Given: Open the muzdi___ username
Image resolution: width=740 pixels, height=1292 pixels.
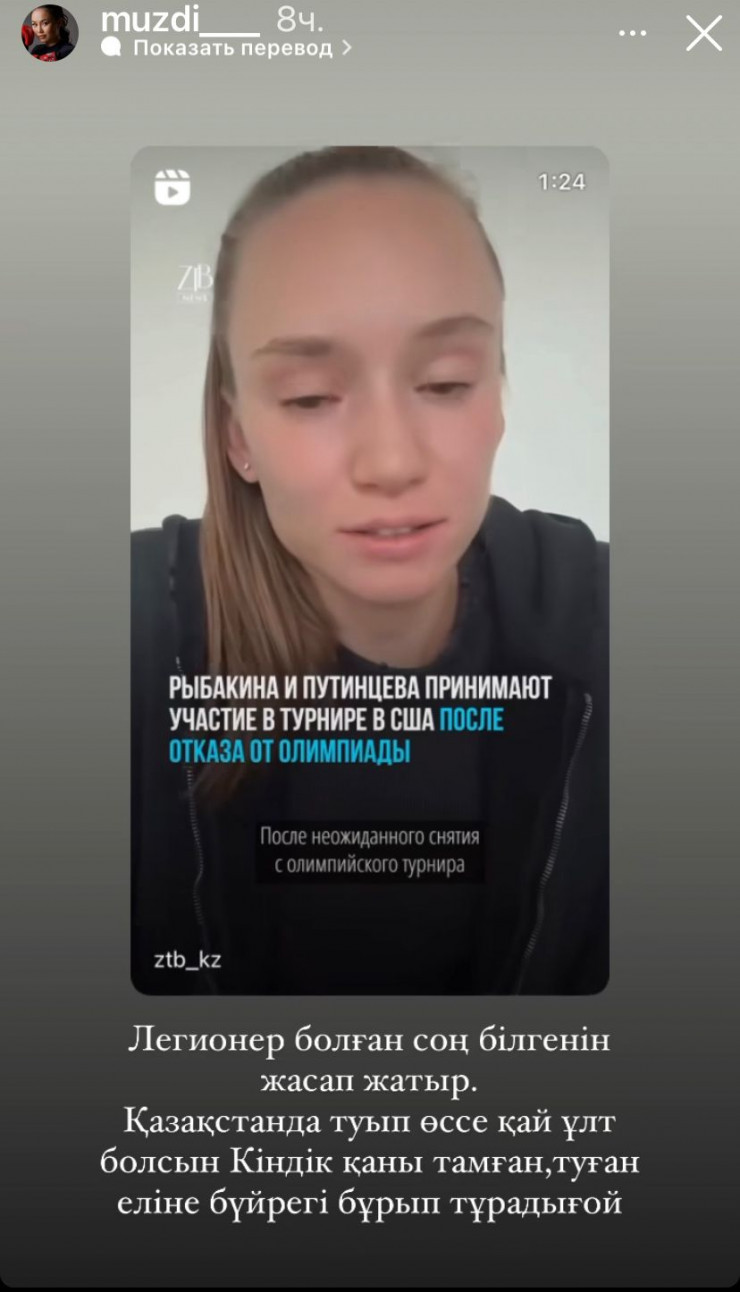Looking at the screenshot, I should [179, 18].
